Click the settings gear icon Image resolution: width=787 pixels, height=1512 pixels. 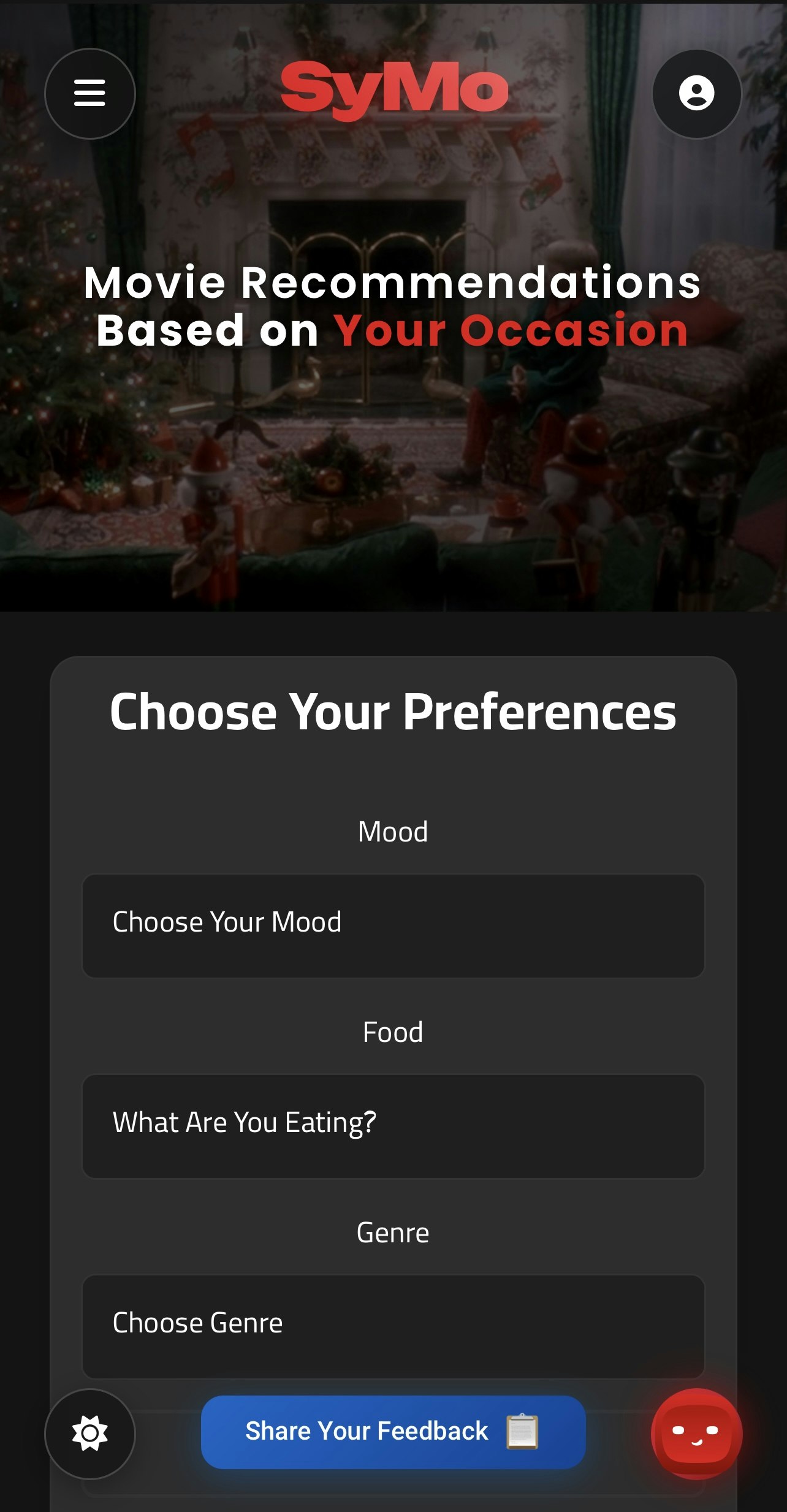point(89,1434)
